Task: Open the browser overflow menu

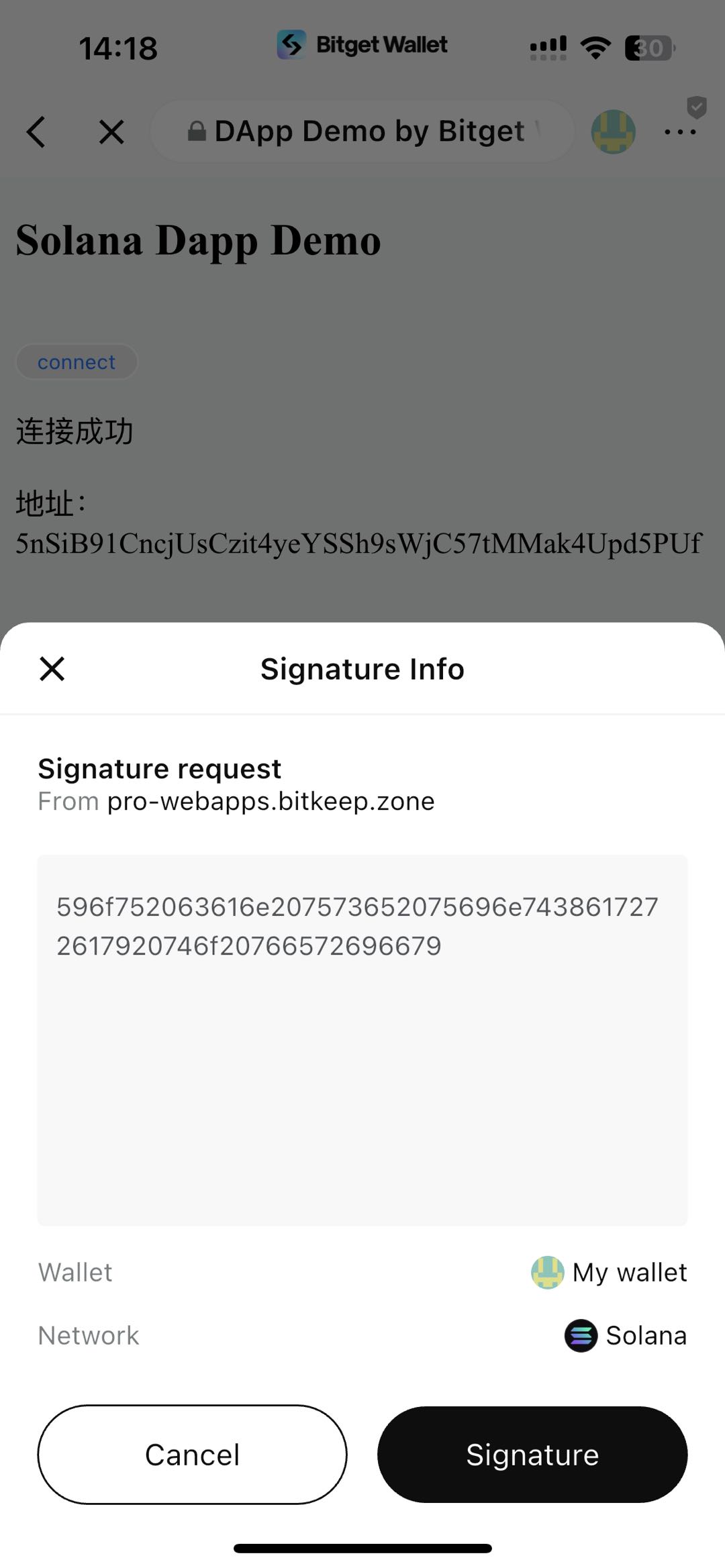Action: pyautogui.click(x=679, y=132)
